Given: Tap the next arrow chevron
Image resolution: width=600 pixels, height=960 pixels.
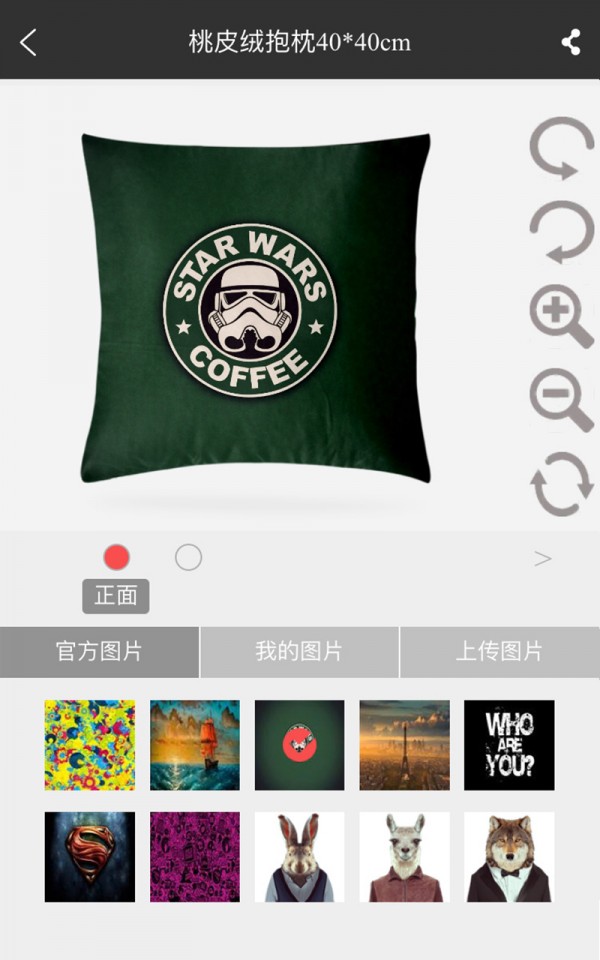Looking at the screenshot, I should pos(543,558).
